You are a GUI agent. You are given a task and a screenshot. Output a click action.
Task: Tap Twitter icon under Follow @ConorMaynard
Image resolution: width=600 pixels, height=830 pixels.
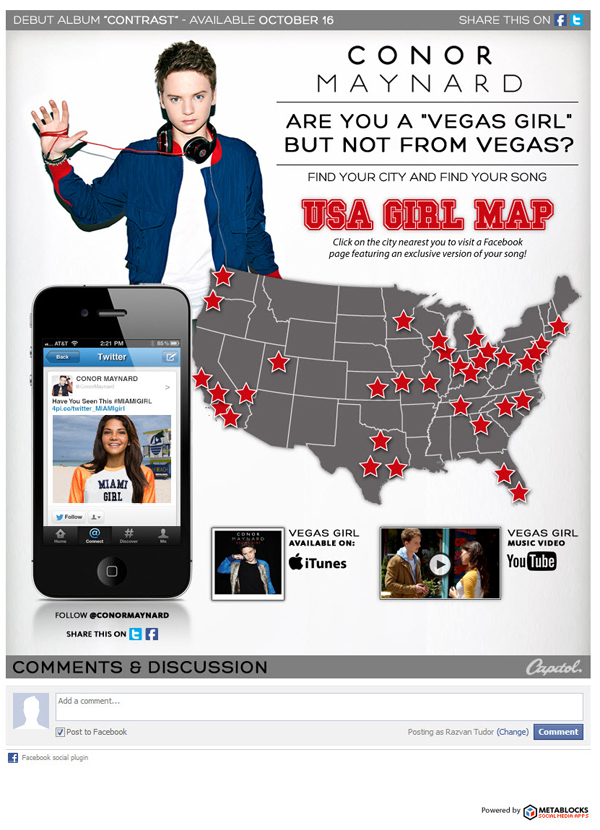tap(135, 634)
